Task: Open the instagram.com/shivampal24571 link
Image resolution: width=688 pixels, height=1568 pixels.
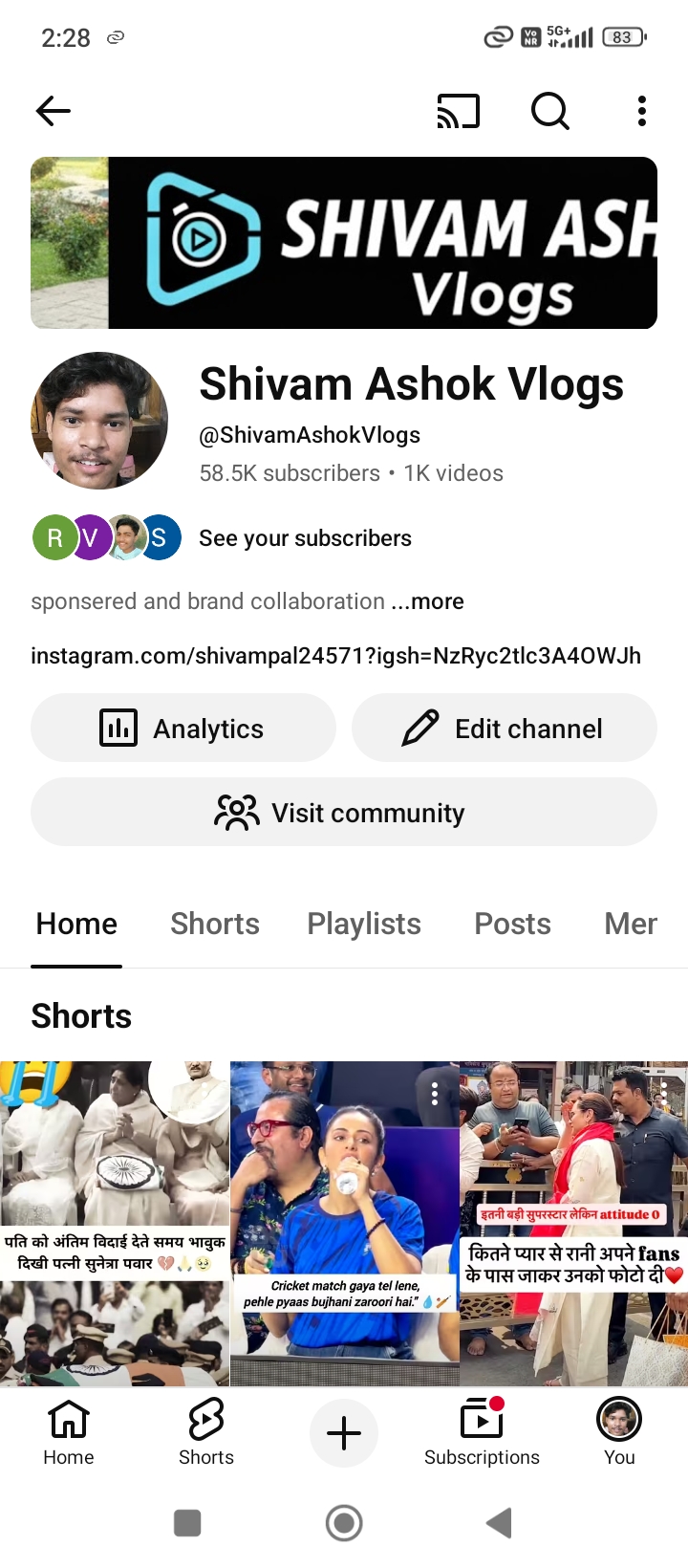Action: [335, 656]
